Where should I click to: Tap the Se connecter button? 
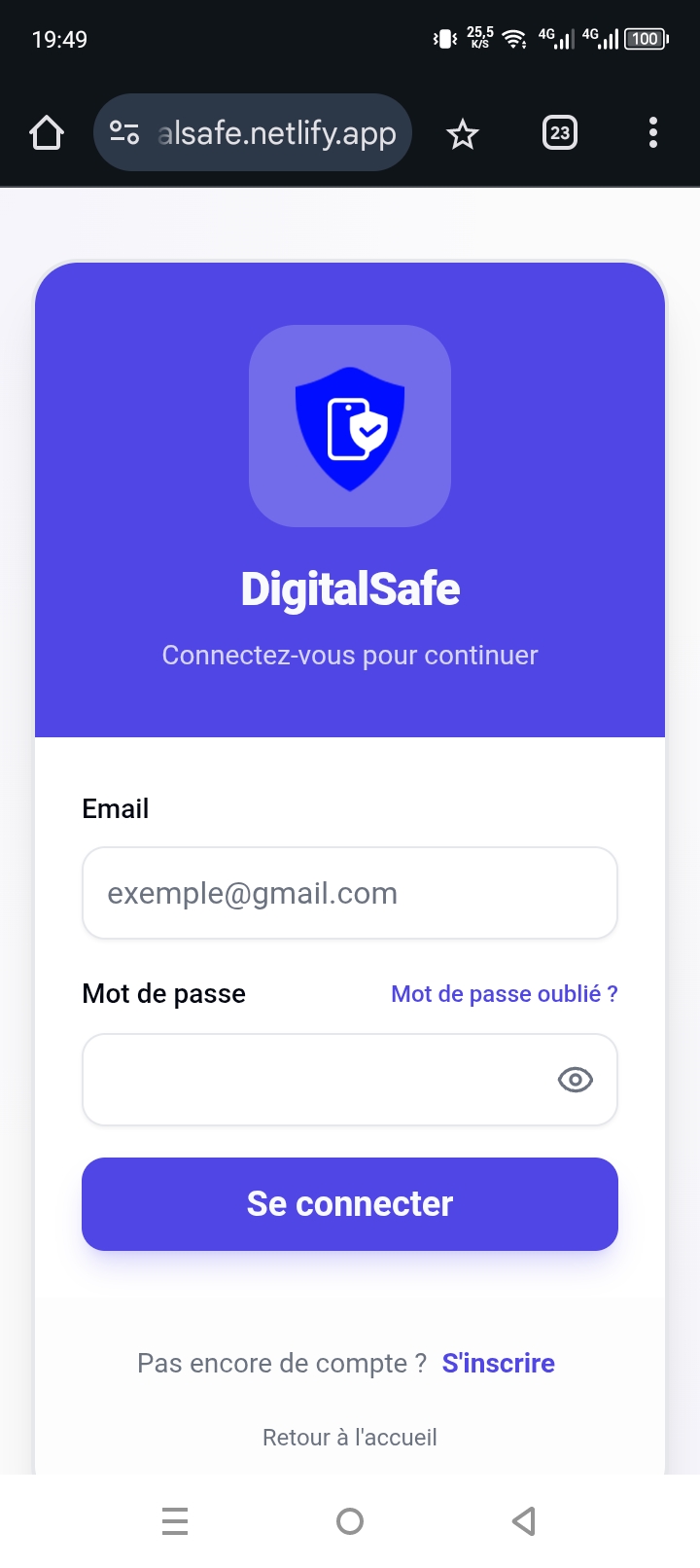click(350, 1204)
